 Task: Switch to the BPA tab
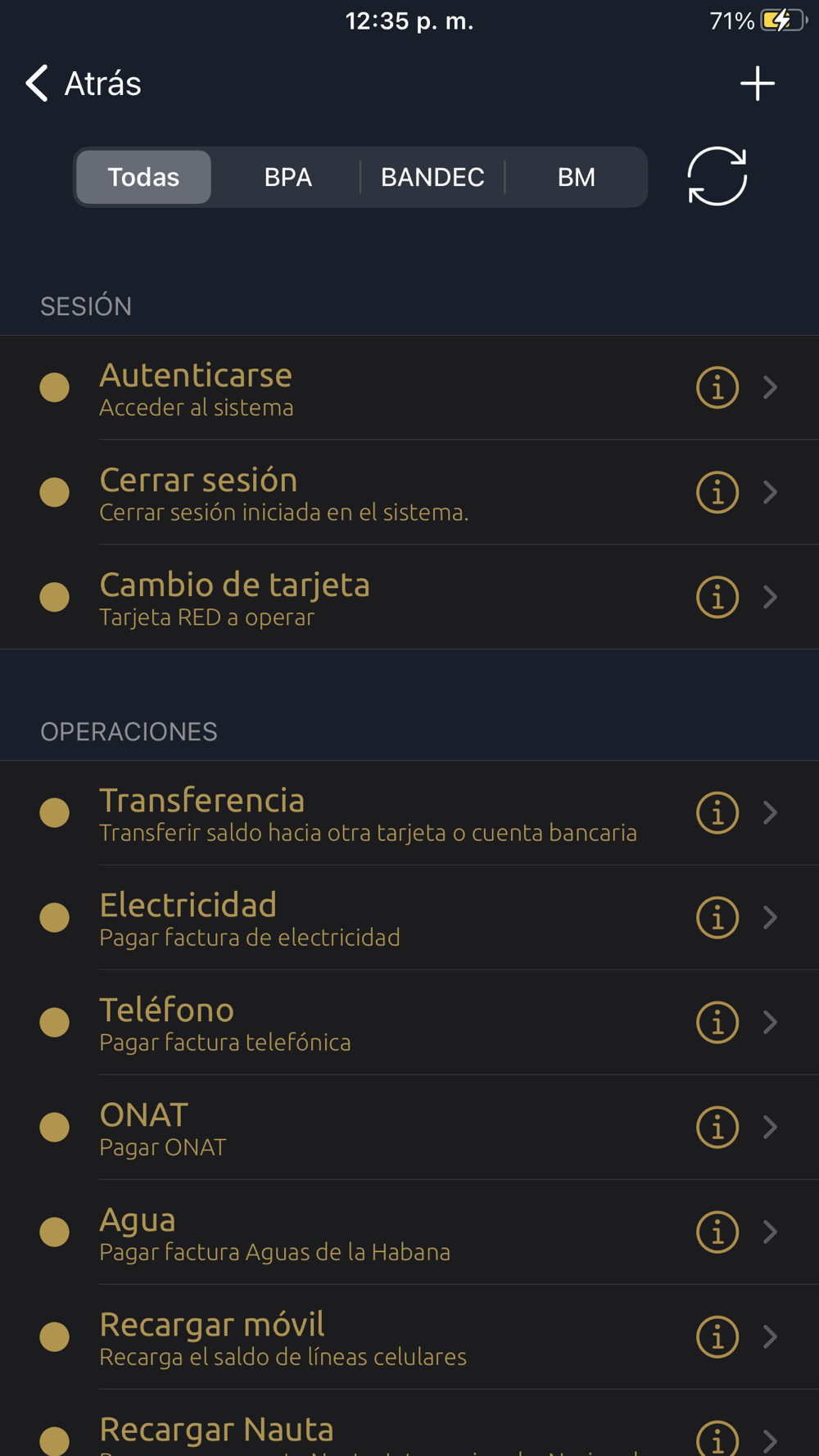[287, 177]
